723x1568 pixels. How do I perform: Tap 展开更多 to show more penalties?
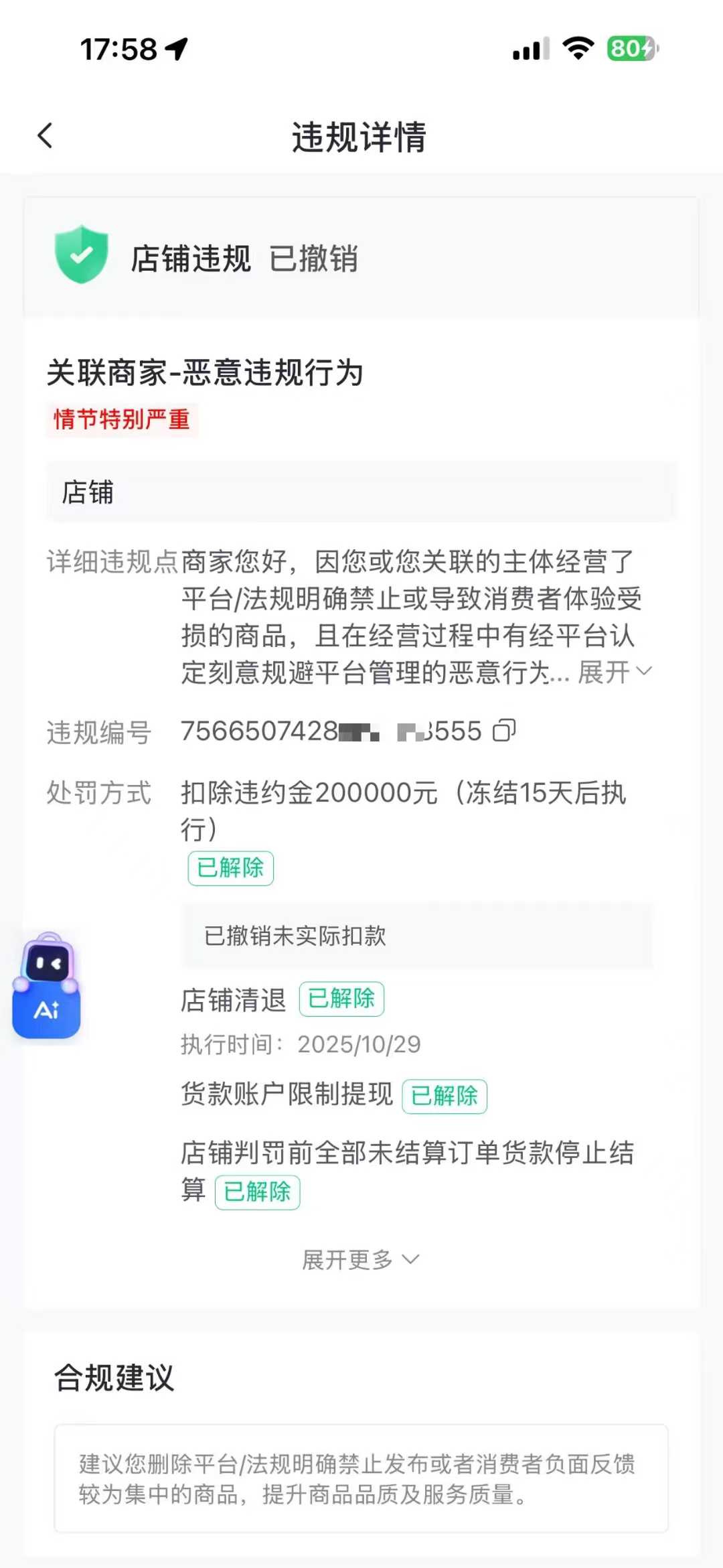360,1260
